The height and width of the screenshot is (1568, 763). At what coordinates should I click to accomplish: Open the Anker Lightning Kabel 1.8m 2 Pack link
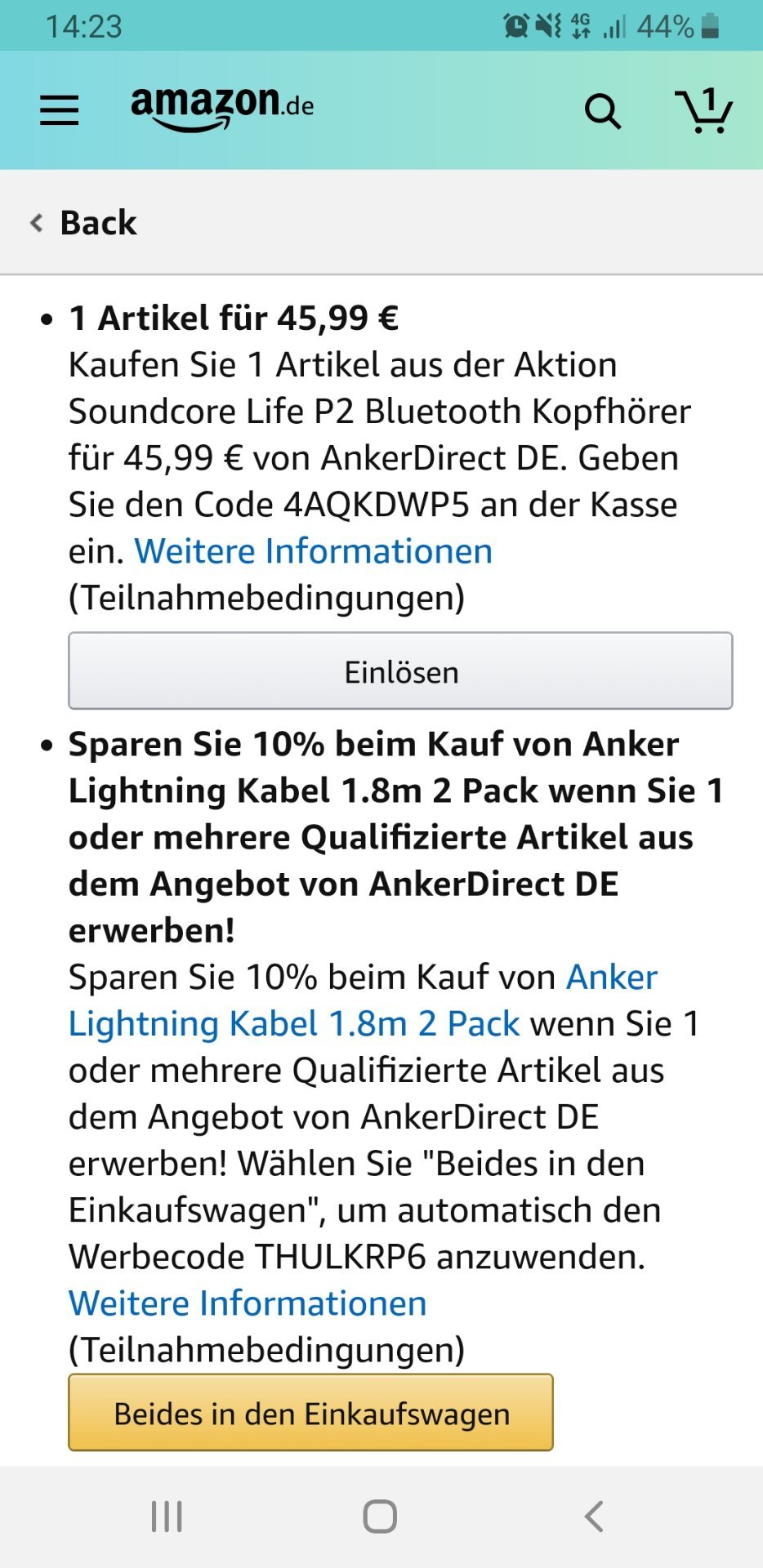click(363, 1000)
